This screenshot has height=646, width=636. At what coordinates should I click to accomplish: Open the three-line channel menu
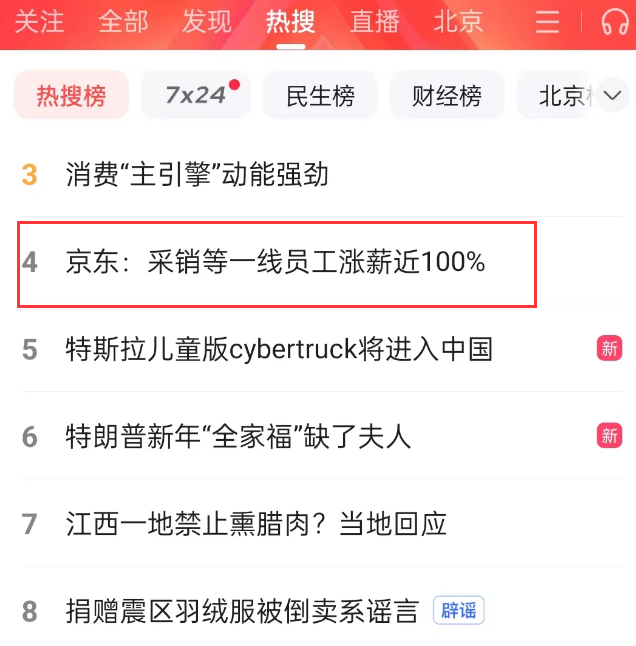click(547, 21)
